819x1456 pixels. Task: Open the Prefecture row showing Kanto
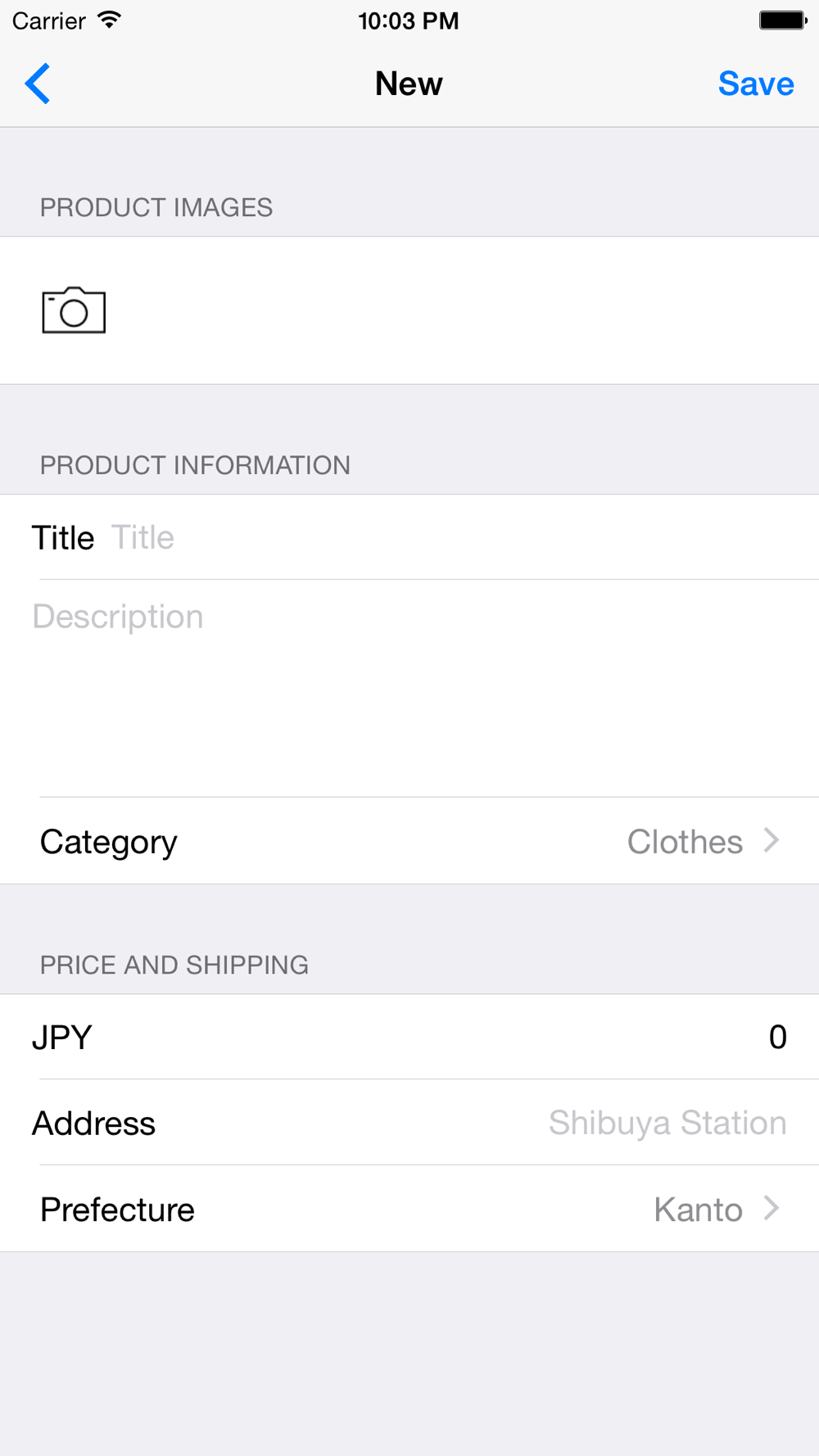tap(409, 1209)
